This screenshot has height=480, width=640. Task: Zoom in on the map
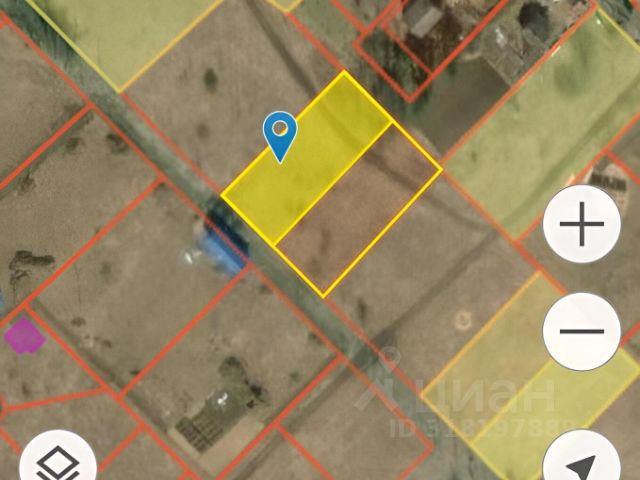click(582, 227)
